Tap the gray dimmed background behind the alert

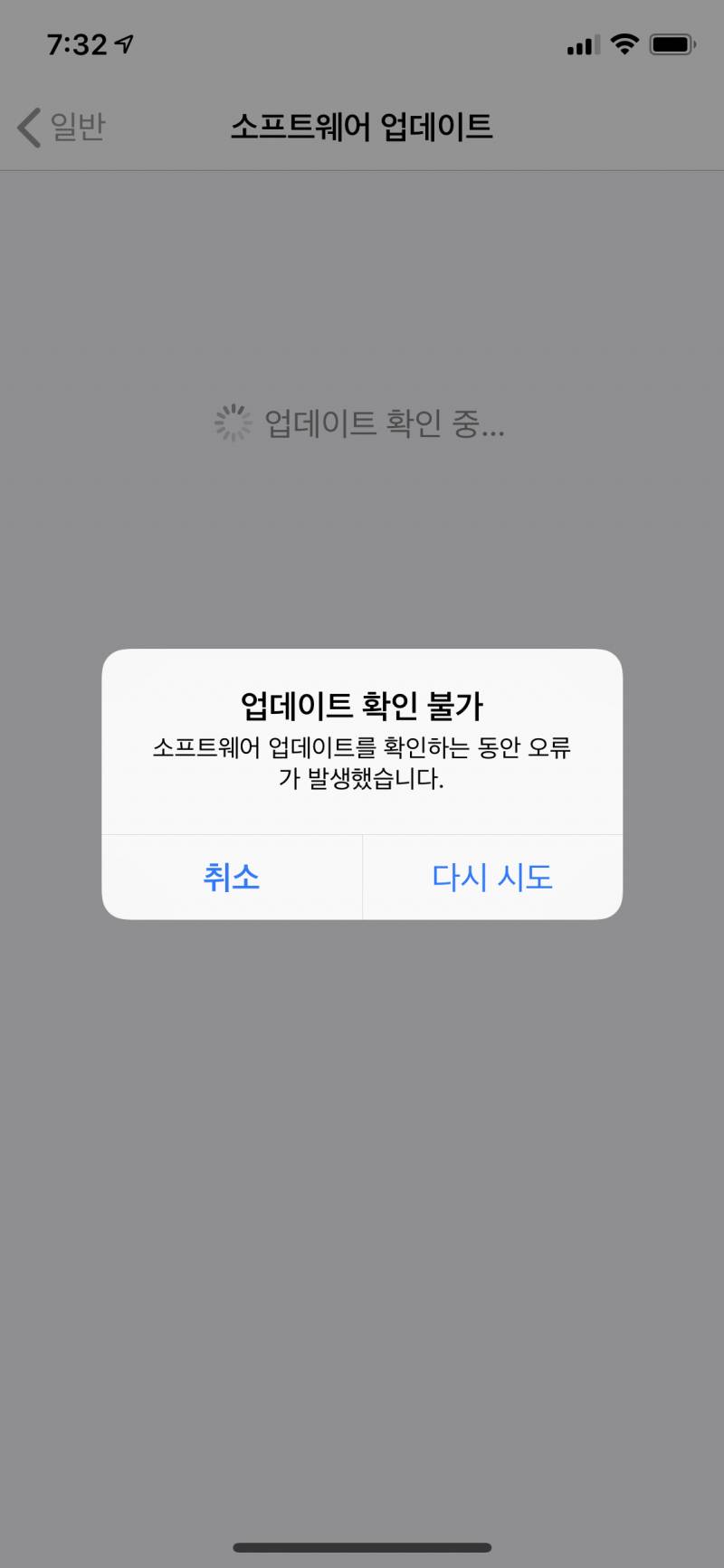pyautogui.click(x=362, y=1176)
